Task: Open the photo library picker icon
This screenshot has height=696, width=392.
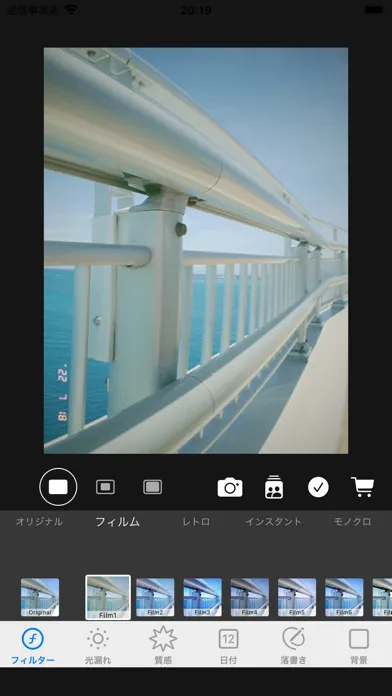Action: (274, 487)
